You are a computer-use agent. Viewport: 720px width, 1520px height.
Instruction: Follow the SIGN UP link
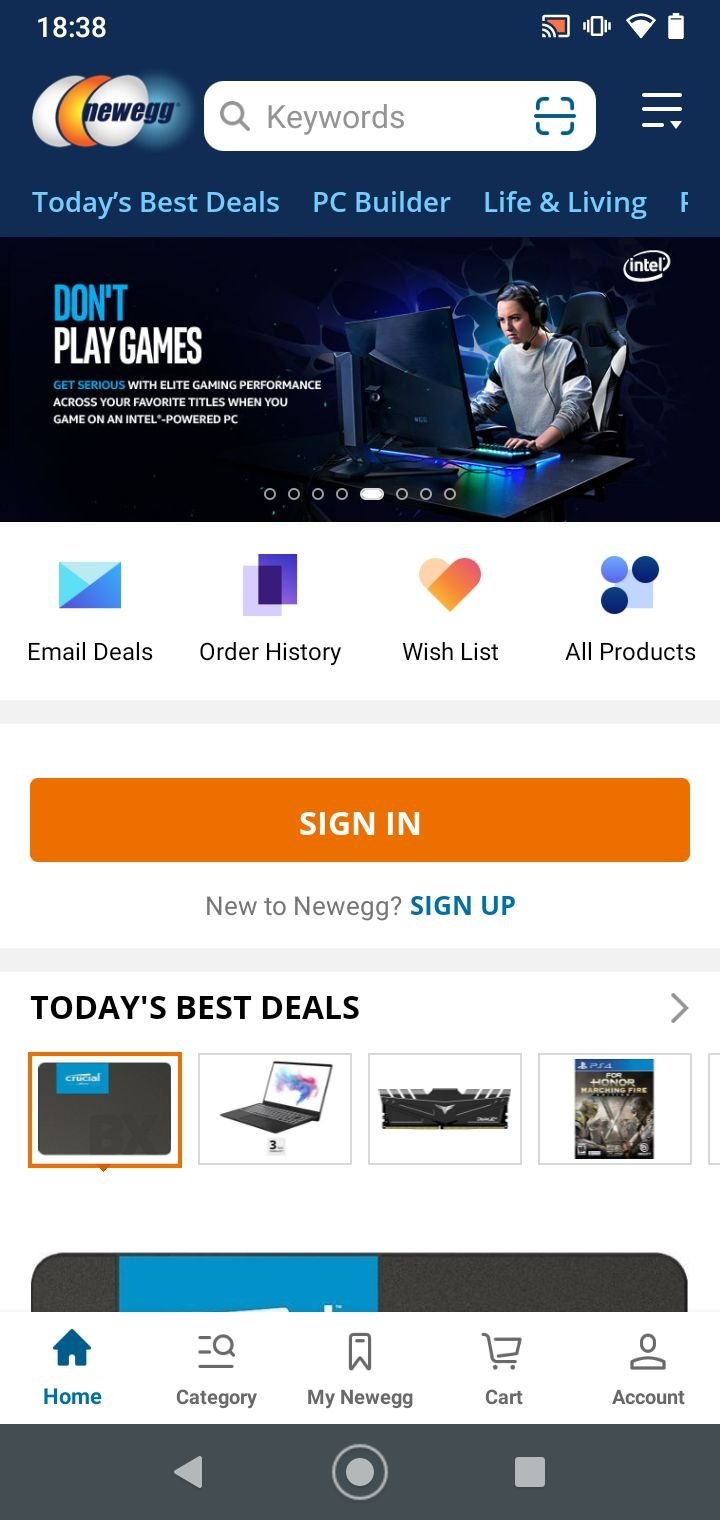coord(463,906)
